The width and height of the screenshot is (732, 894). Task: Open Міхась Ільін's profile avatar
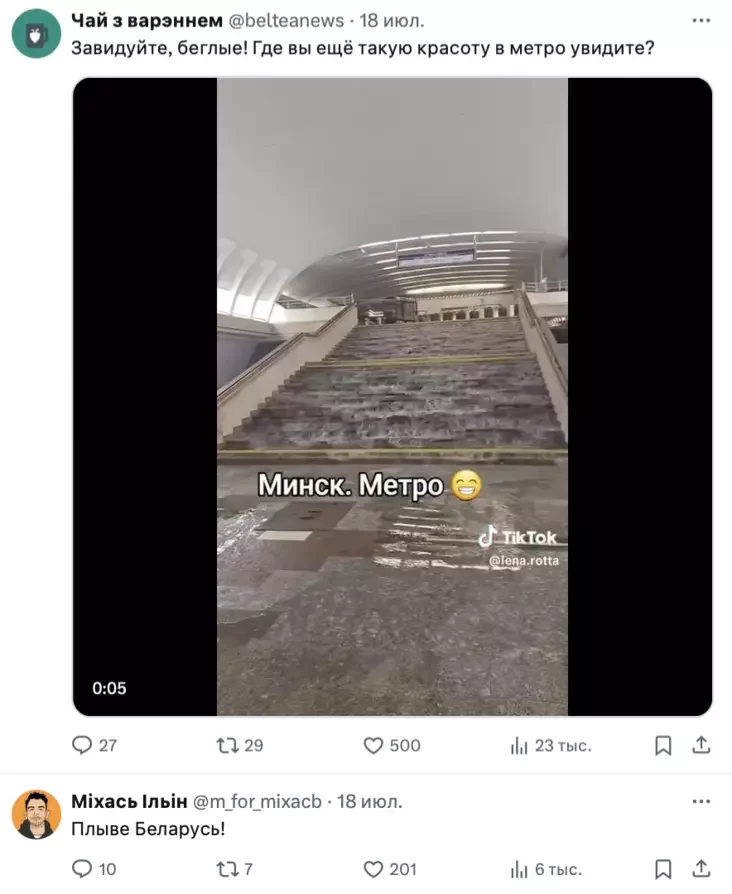click(36, 814)
